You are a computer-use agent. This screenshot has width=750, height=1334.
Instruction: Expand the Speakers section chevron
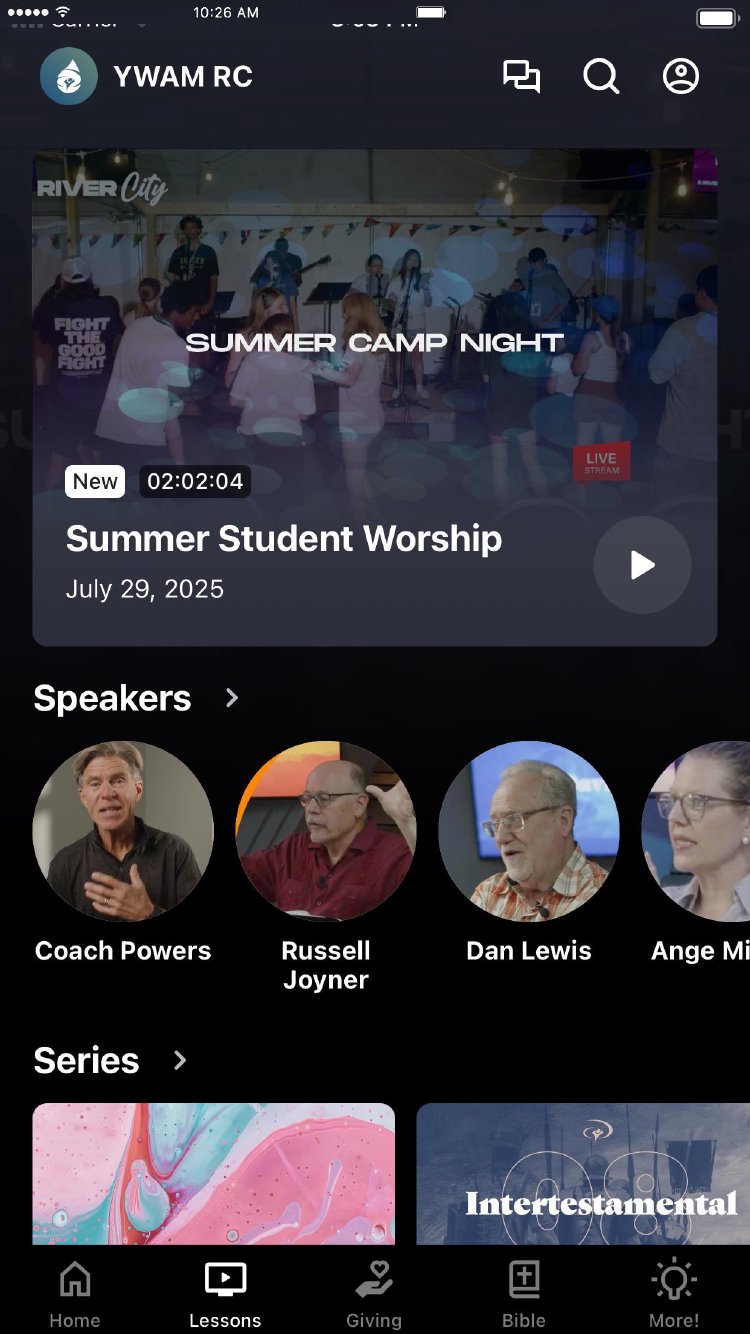[231, 698]
